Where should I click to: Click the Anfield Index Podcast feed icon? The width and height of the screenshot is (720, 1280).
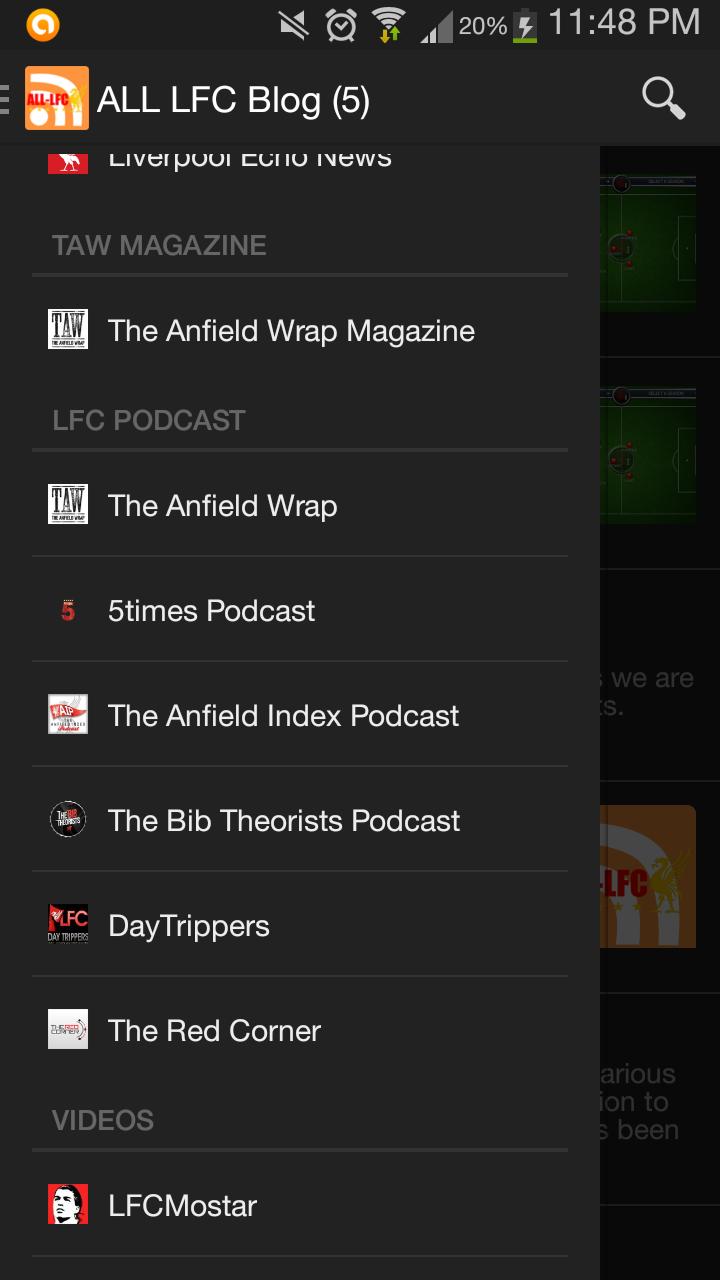pyautogui.click(x=67, y=714)
